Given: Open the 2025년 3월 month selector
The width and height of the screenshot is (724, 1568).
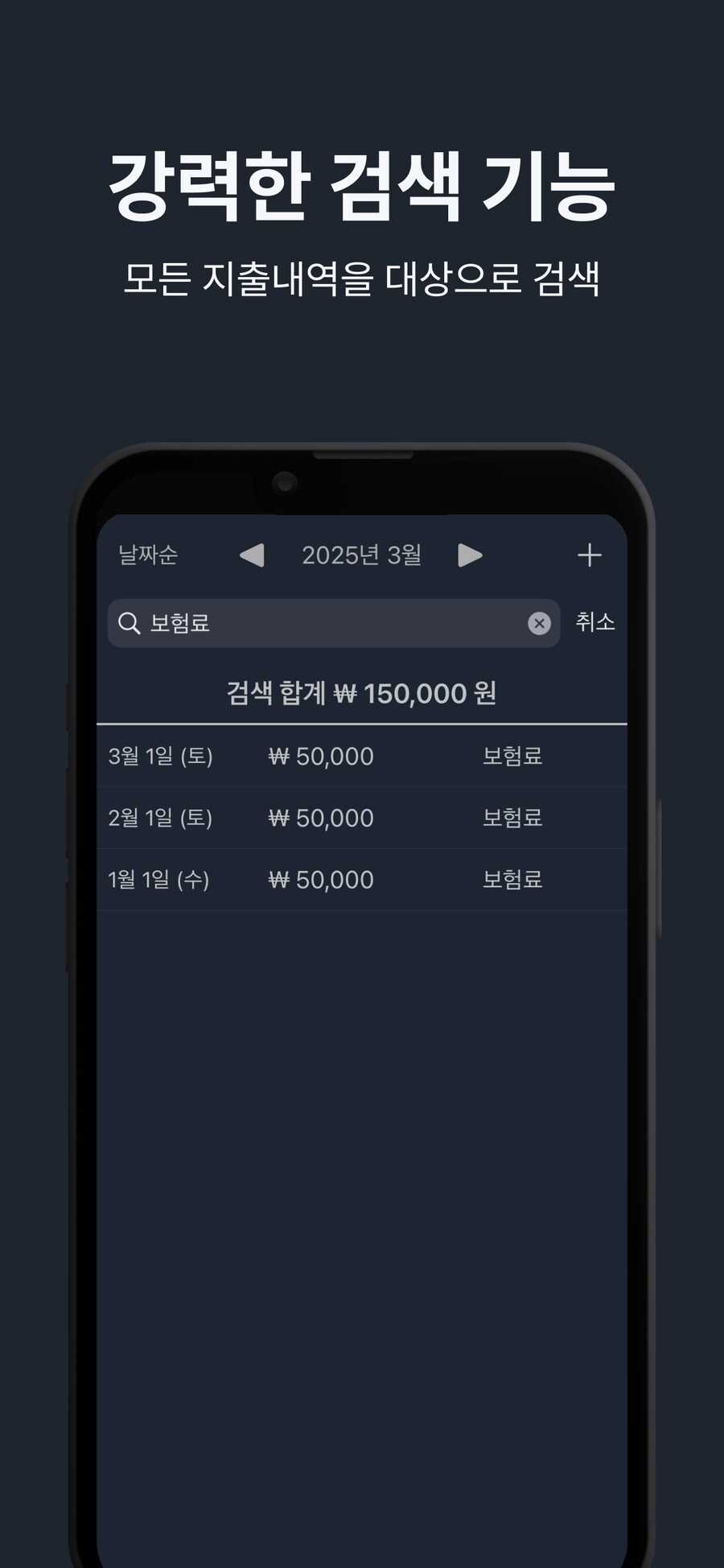Looking at the screenshot, I should point(362,555).
